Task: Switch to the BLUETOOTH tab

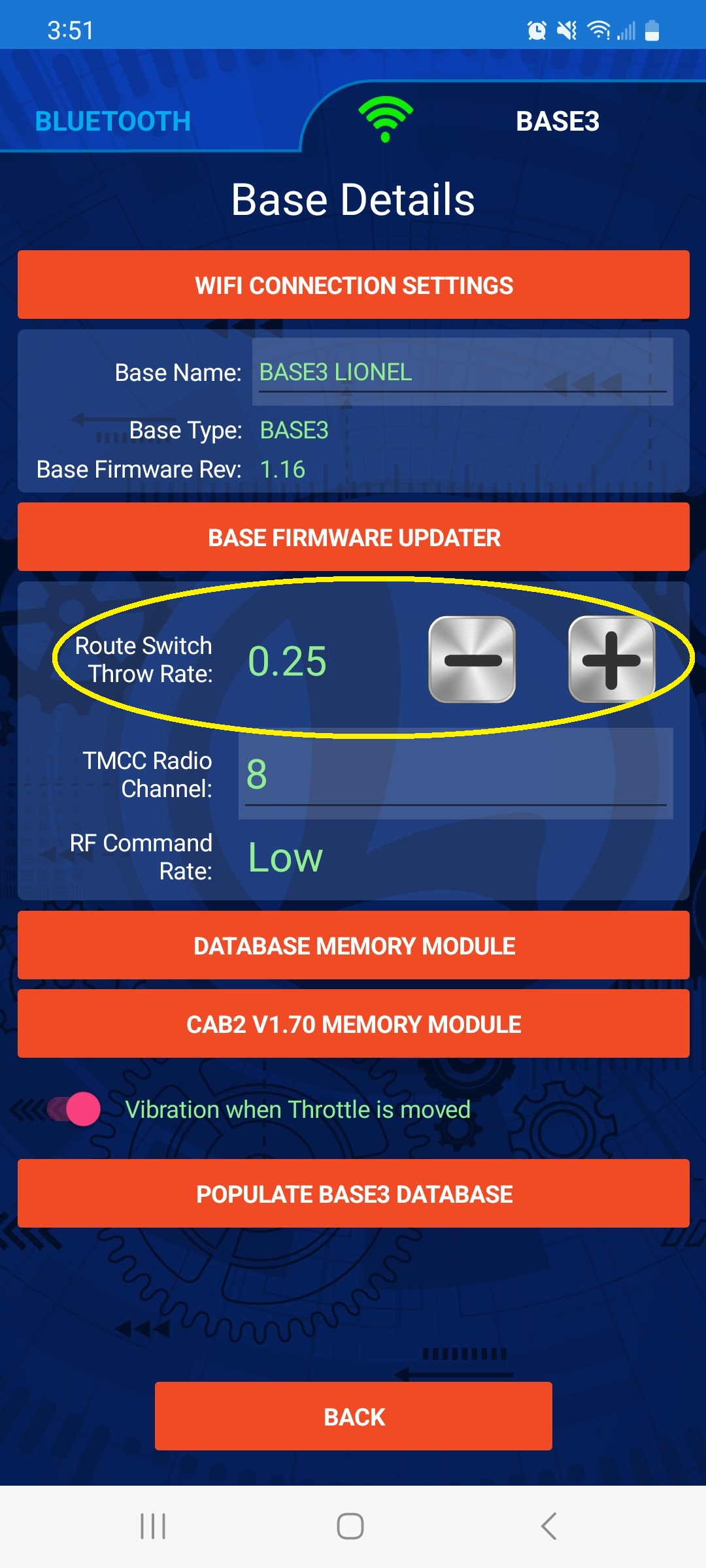Action: click(x=112, y=122)
